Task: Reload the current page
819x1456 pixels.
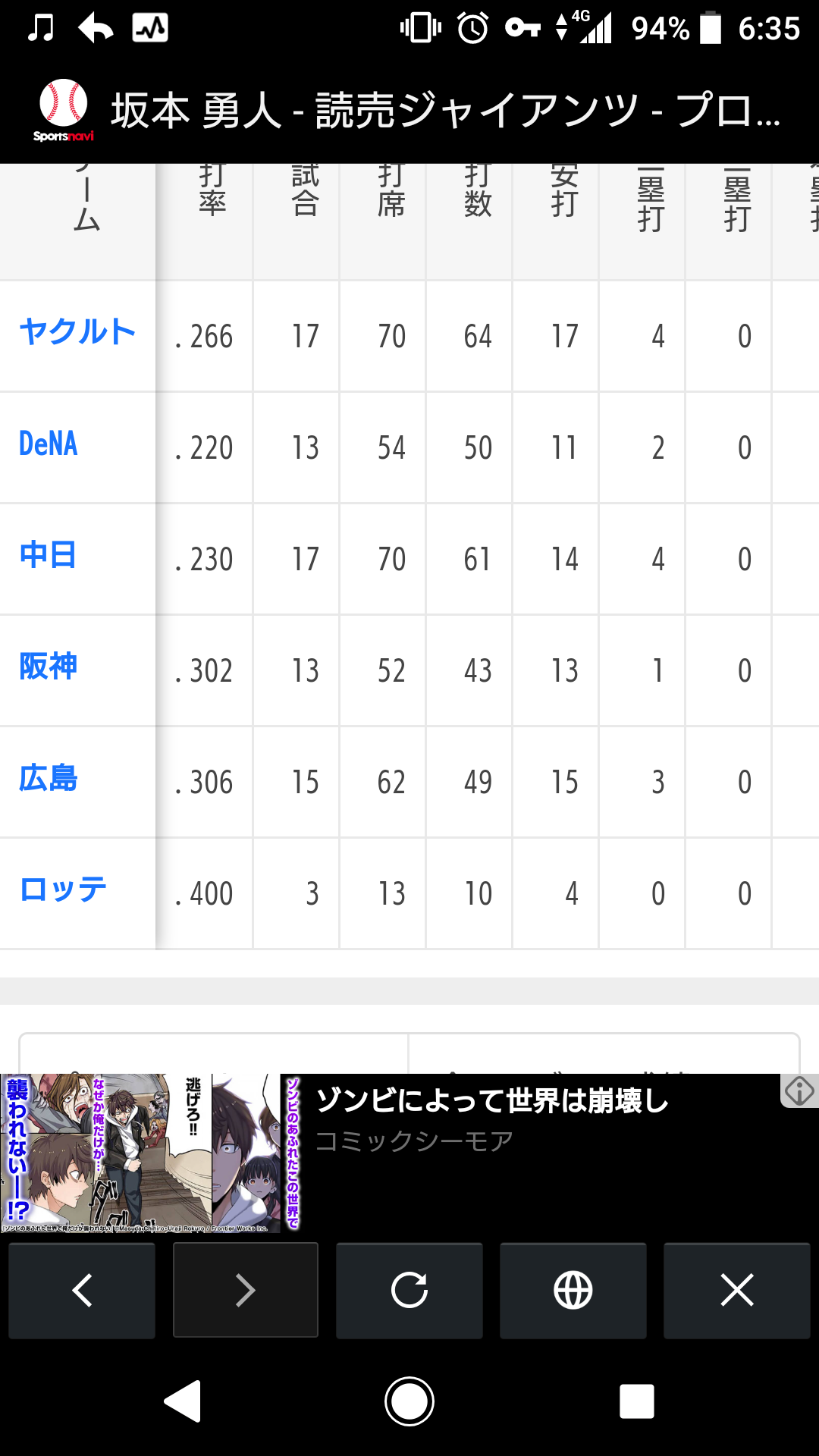Action: (409, 1290)
